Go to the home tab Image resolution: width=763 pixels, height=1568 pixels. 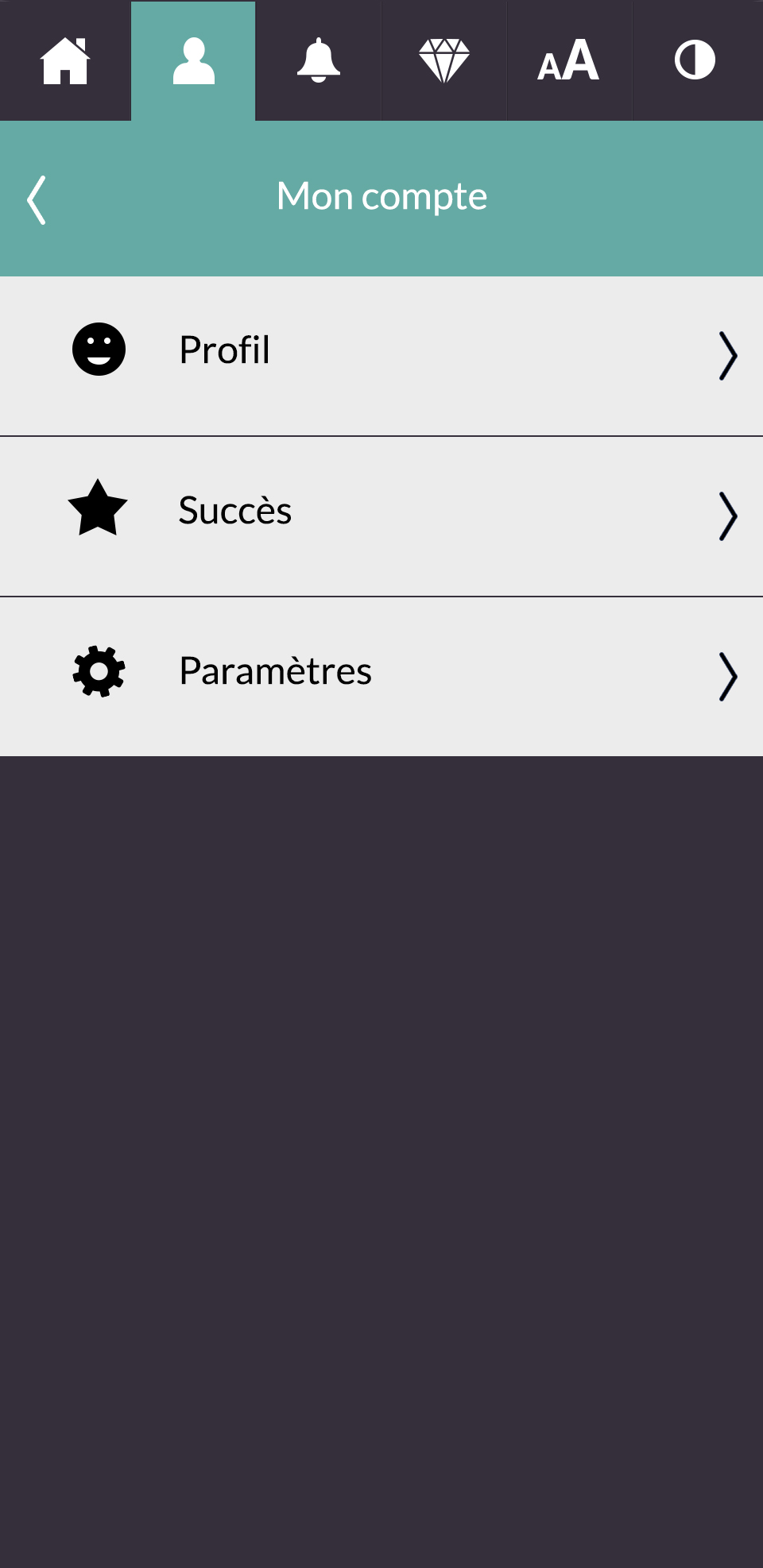[x=65, y=61]
